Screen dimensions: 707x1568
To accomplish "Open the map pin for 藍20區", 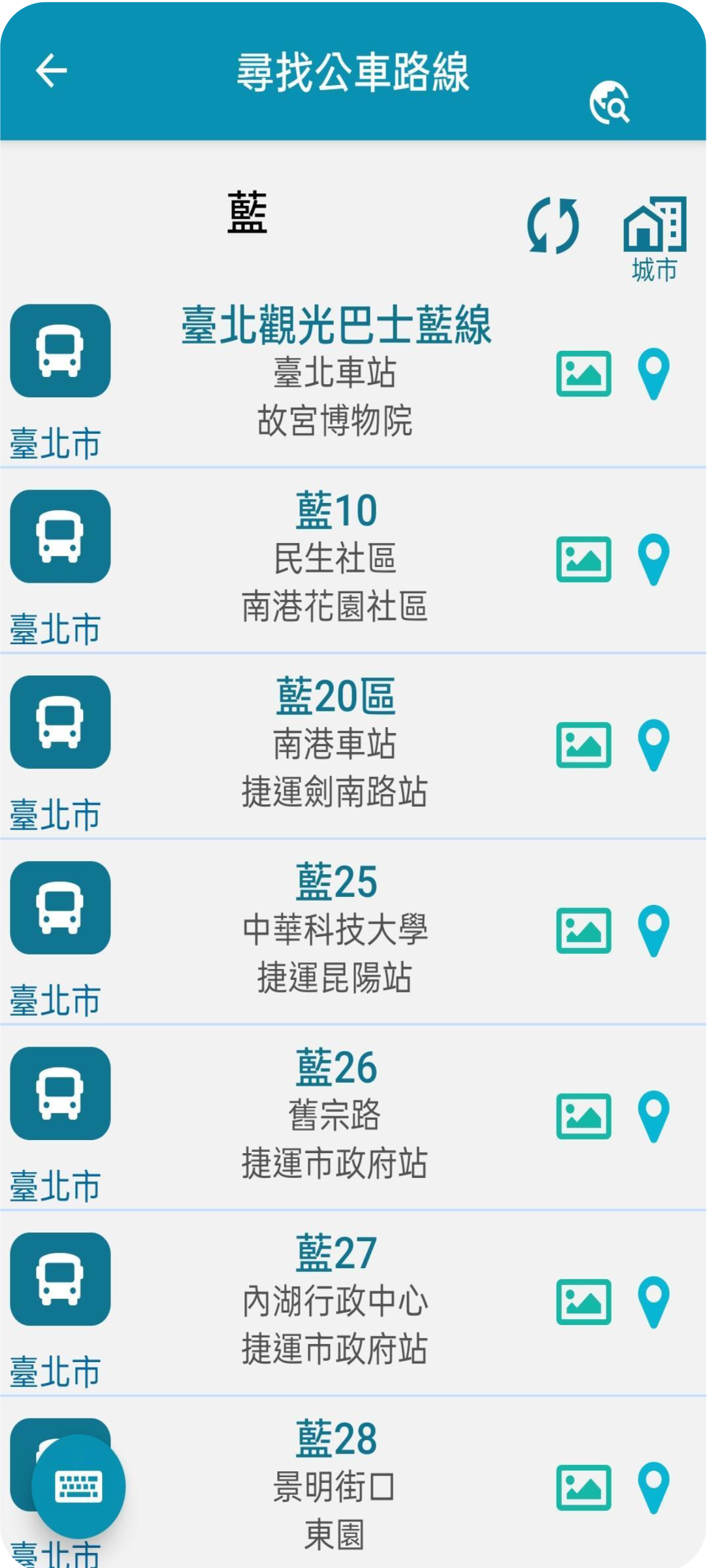I will click(x=653, y=745).
